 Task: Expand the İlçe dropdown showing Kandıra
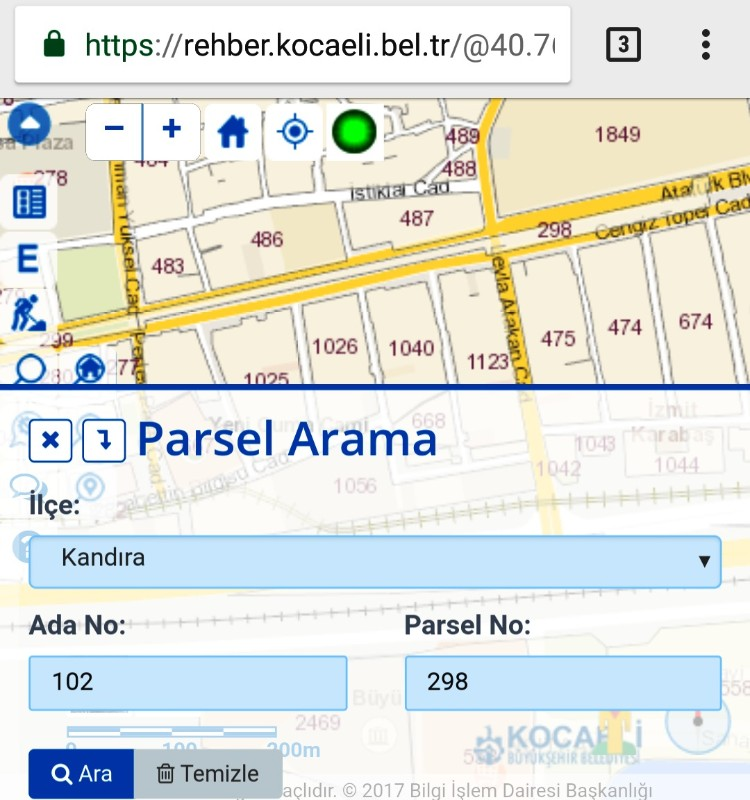pyautogui.click(x=375, y=560)
